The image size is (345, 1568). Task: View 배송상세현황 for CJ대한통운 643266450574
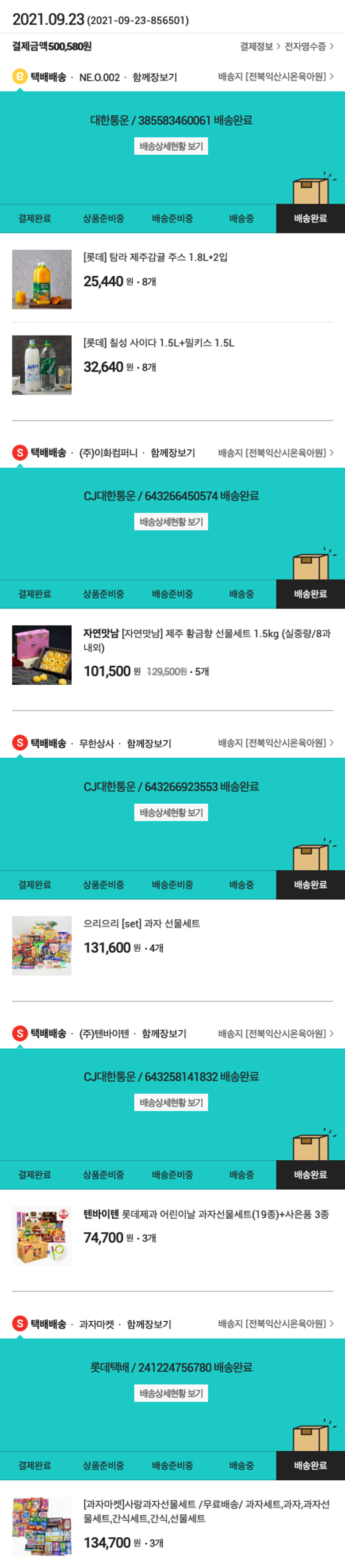(171, 522)
